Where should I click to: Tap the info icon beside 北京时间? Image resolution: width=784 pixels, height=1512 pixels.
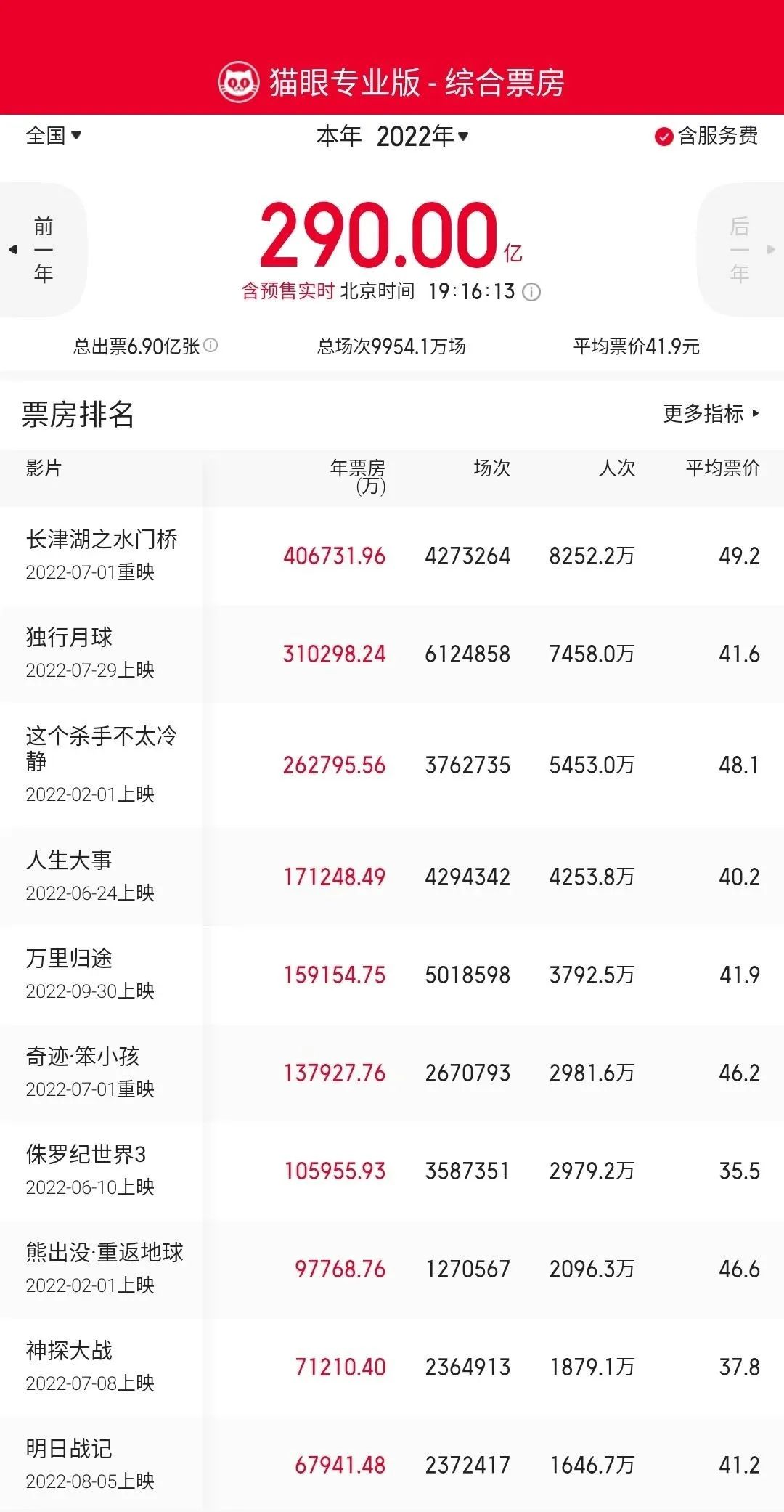tap(532, 293)
